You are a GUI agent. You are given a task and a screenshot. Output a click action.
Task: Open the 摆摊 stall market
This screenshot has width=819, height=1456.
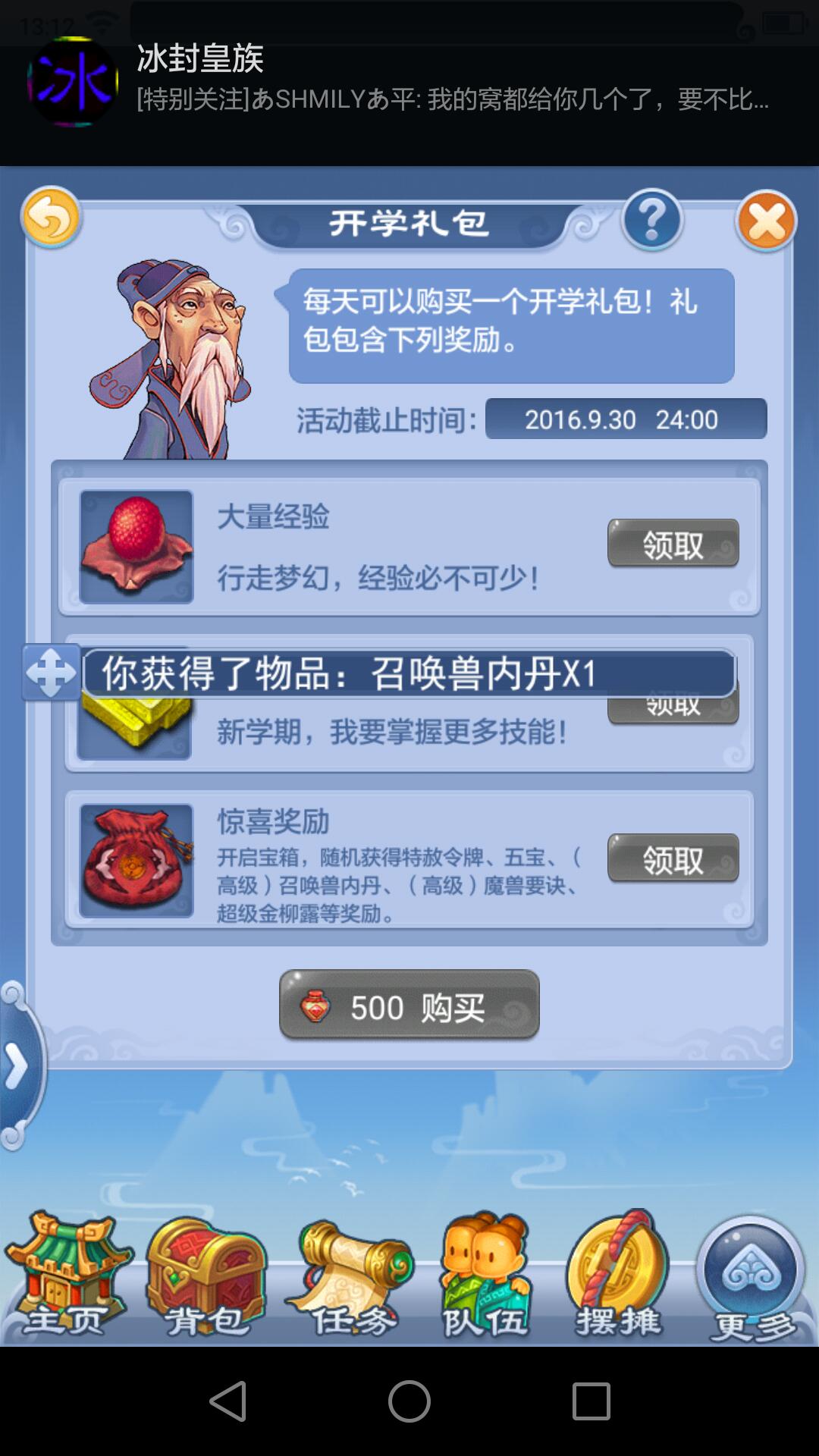tap(619, 1279)
